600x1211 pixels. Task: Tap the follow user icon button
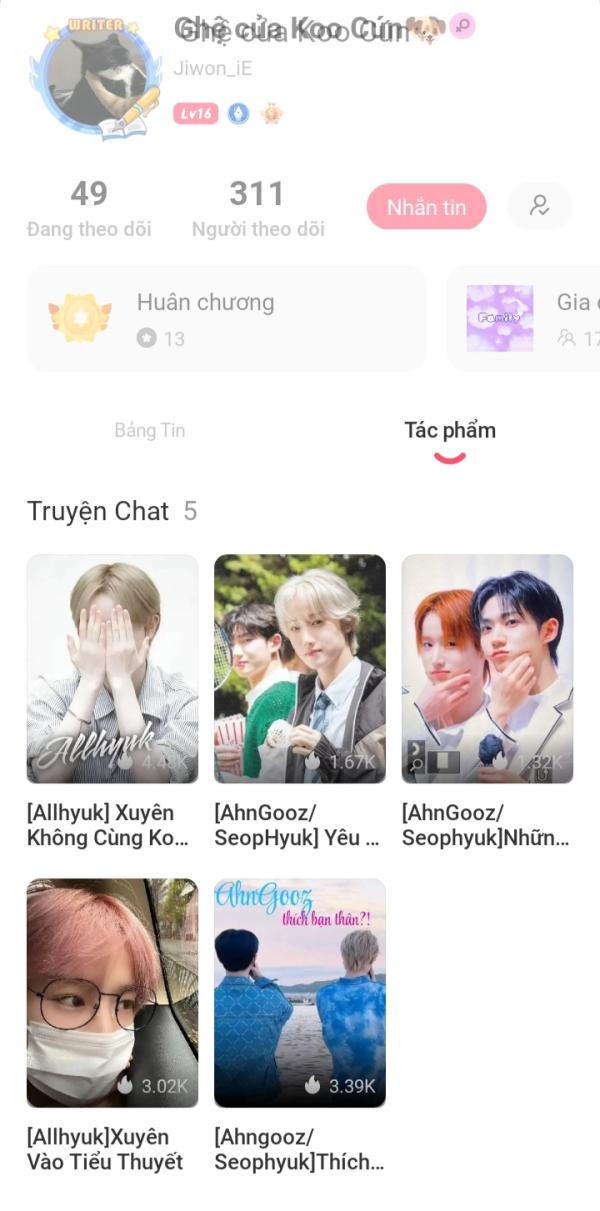(540, 206)
